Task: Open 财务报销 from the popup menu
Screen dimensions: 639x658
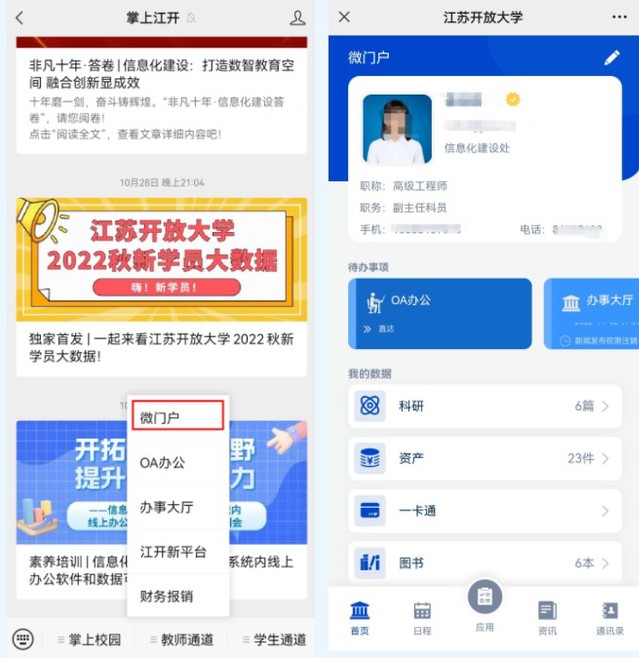Action: tap(177, 596)
